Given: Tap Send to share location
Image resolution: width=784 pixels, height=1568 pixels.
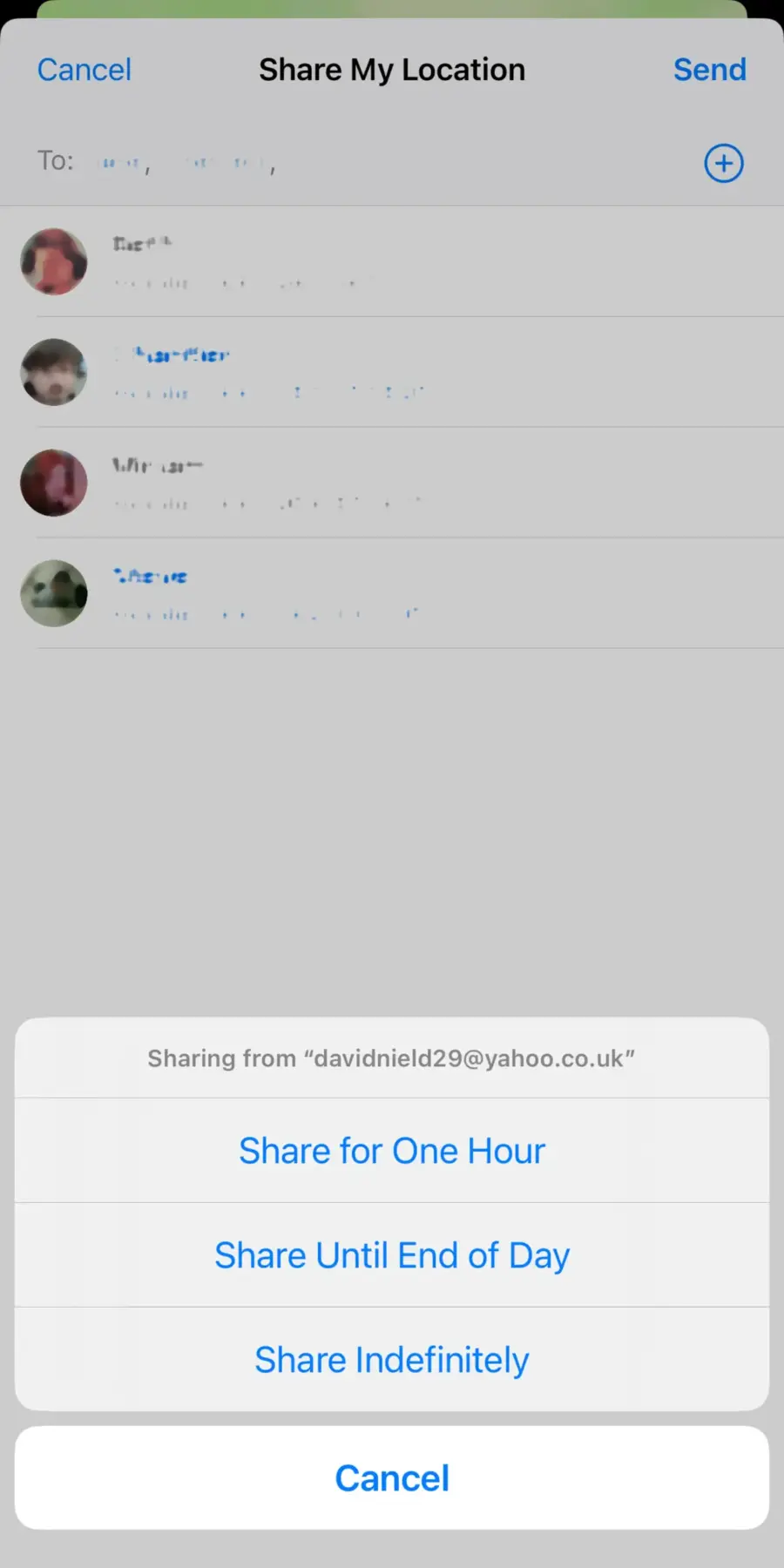Looking at the screenshot, I should pyautogui.click(x=709, y=70).
